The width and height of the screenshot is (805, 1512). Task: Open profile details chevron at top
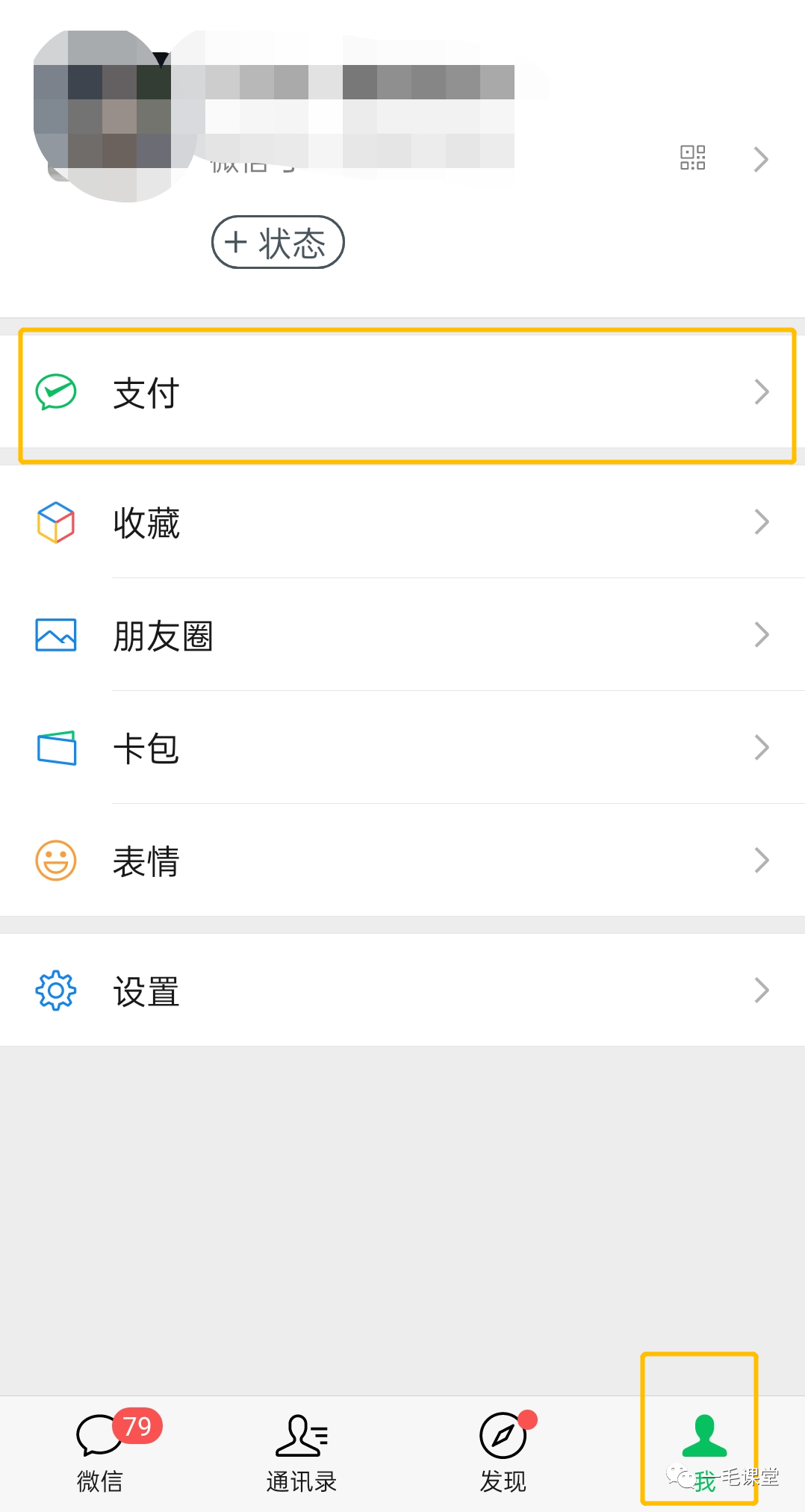click(x=761, y=159)
